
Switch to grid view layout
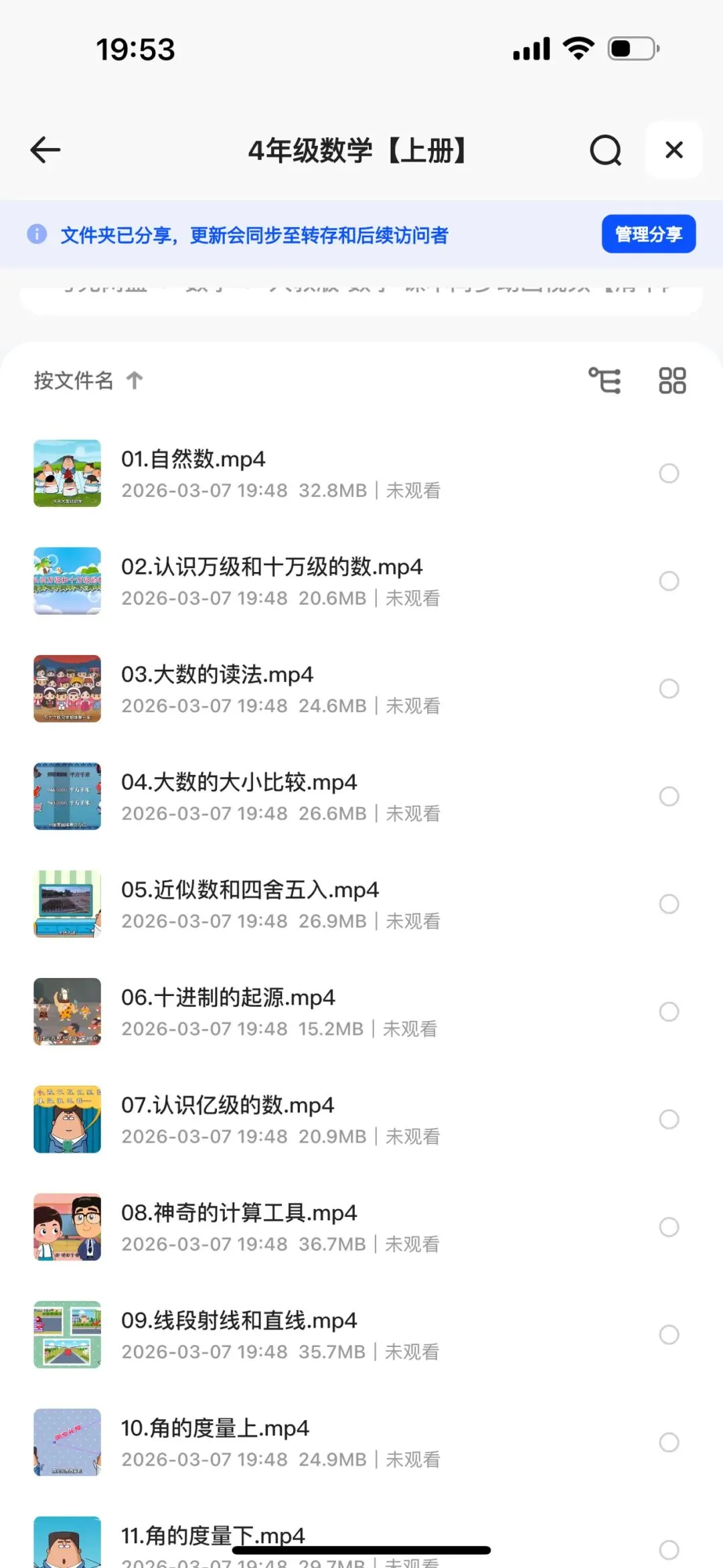pyautogui.click(x=672, y=380)
